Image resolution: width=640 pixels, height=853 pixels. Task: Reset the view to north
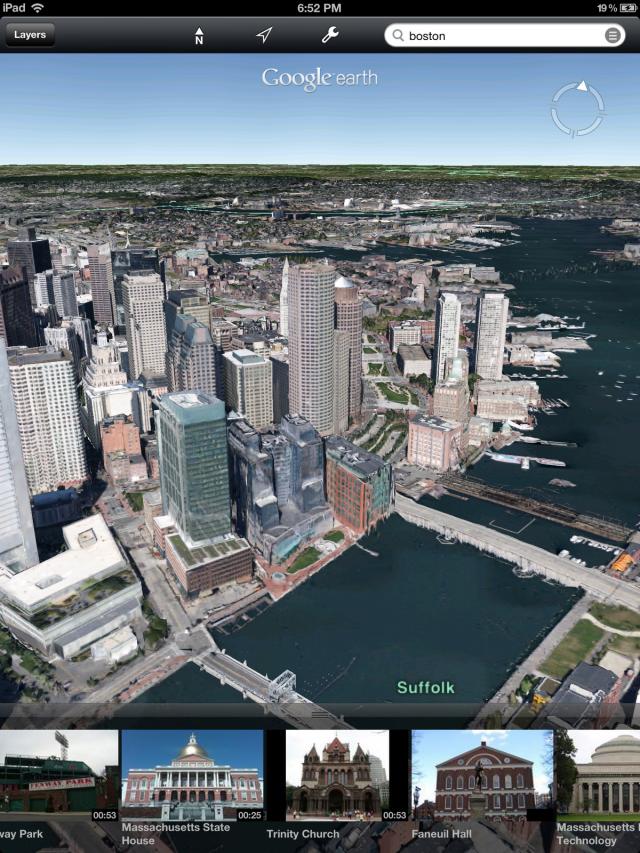tap(198, 36)
